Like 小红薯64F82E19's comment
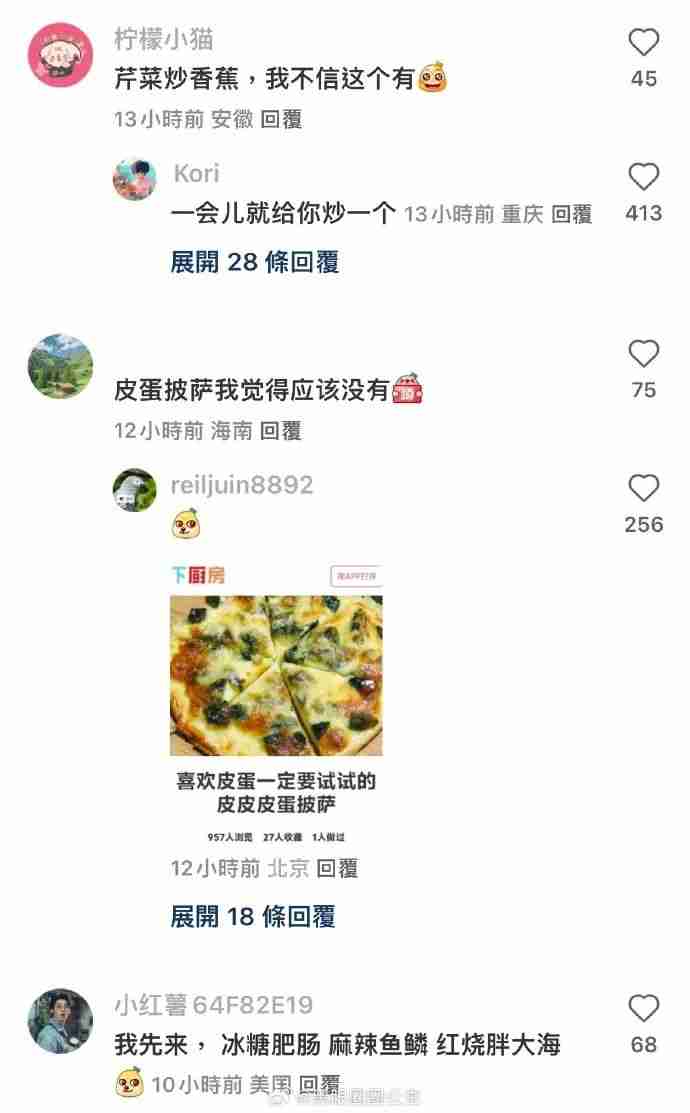Viewport: 690px width, 1113px height. 643,1009
